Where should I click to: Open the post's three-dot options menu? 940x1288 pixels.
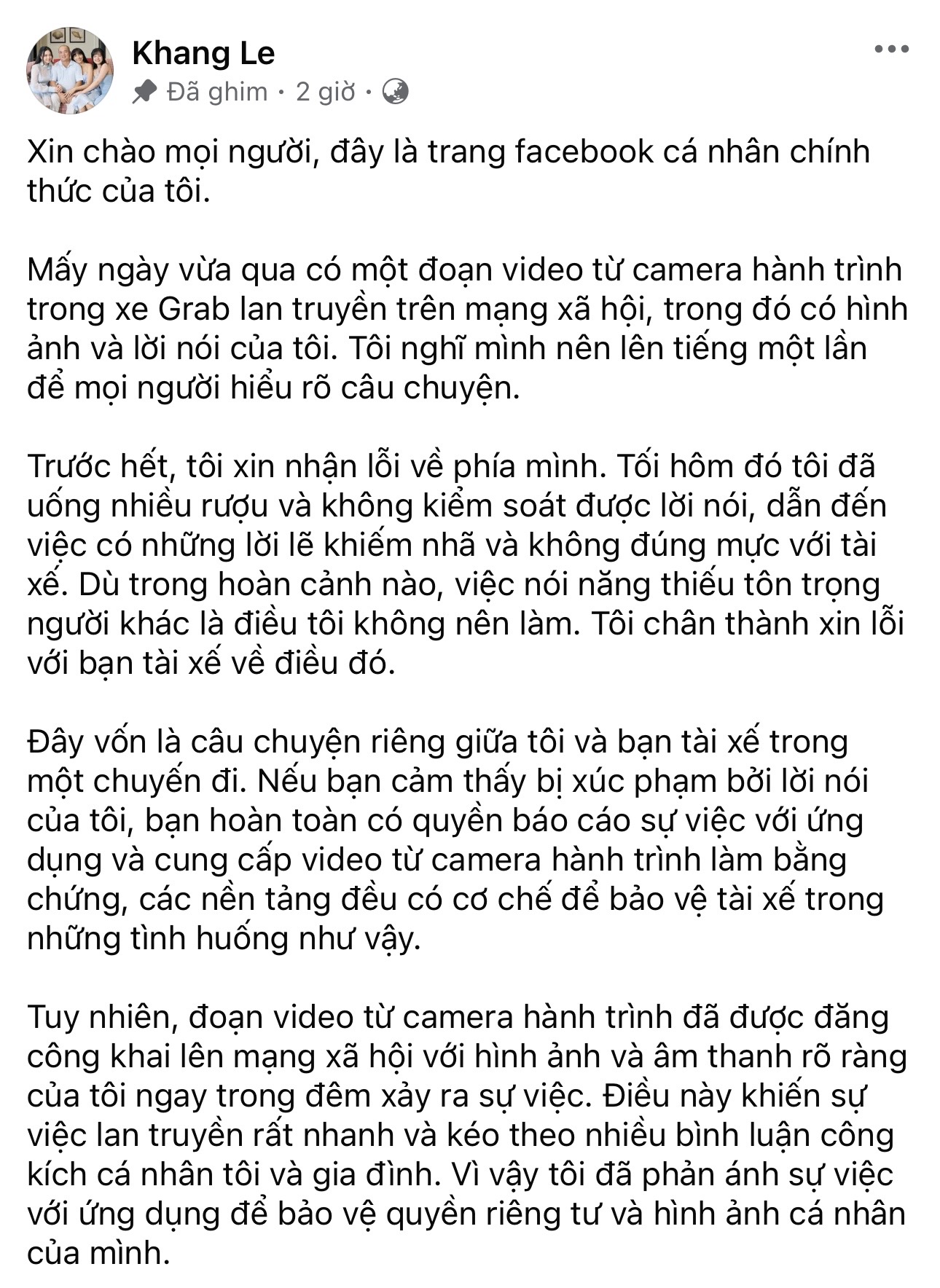[891, 50]
